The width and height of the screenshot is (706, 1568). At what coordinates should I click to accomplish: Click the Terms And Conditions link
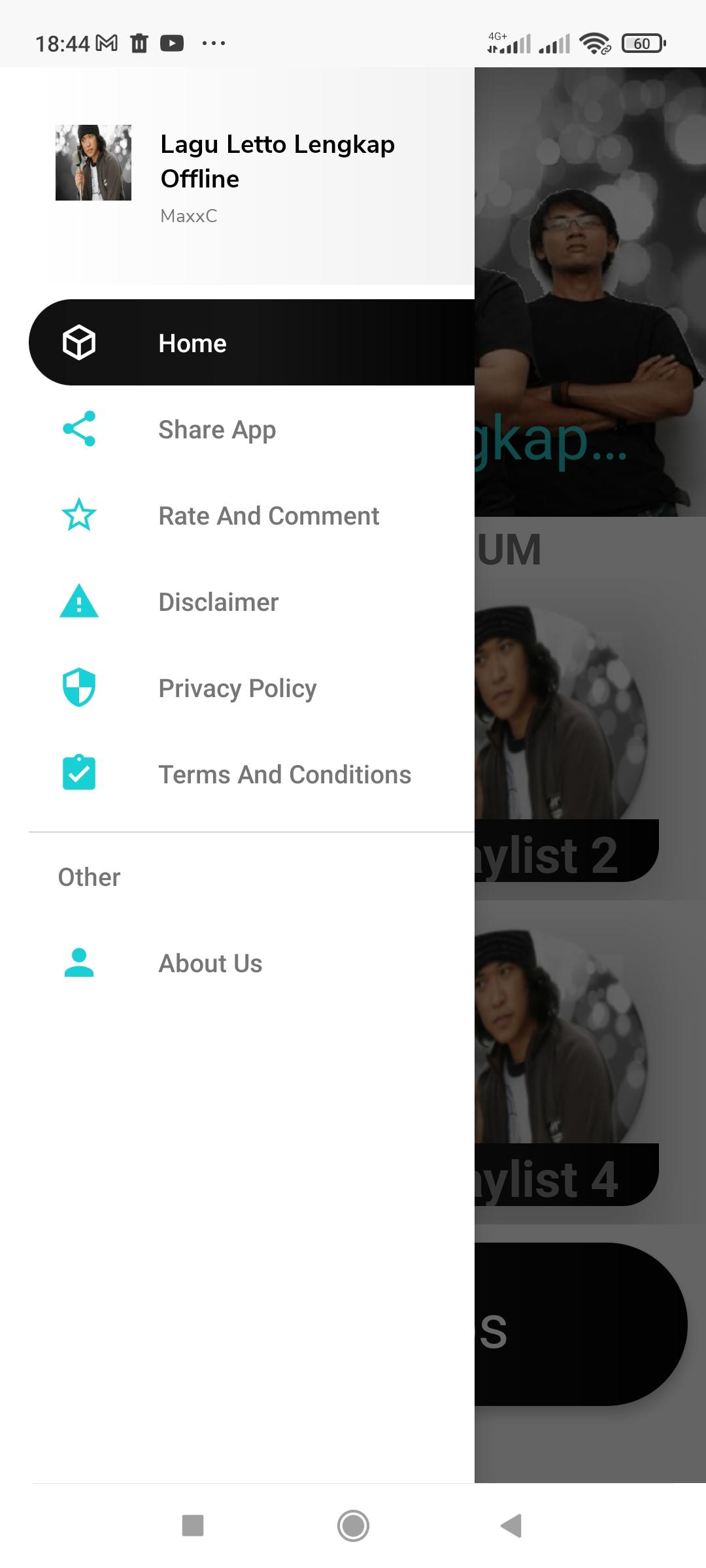tap(284, 774)
